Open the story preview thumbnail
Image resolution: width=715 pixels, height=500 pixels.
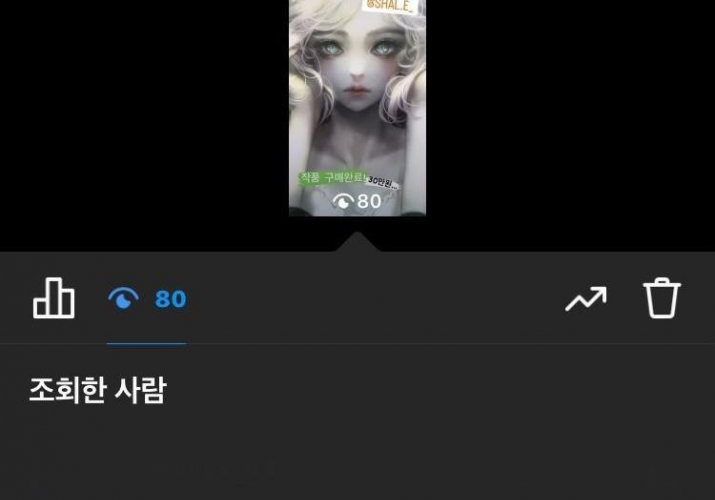[357, 107]
